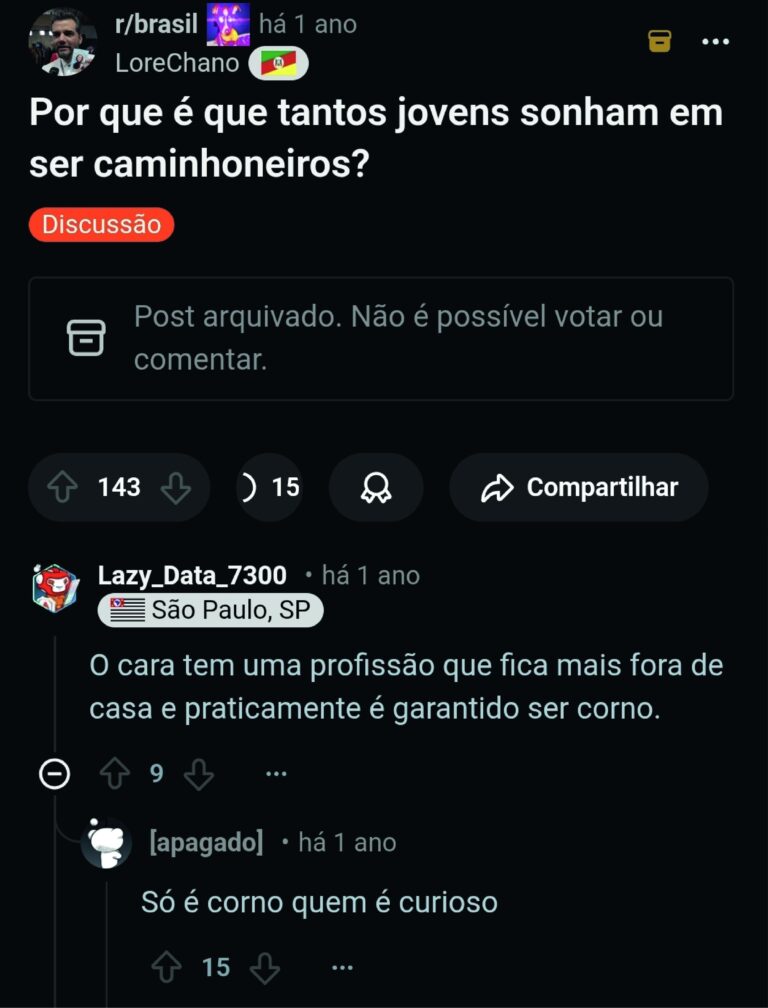Select the Discussão flair tag

pyautogui.click(x=101, y=224)
